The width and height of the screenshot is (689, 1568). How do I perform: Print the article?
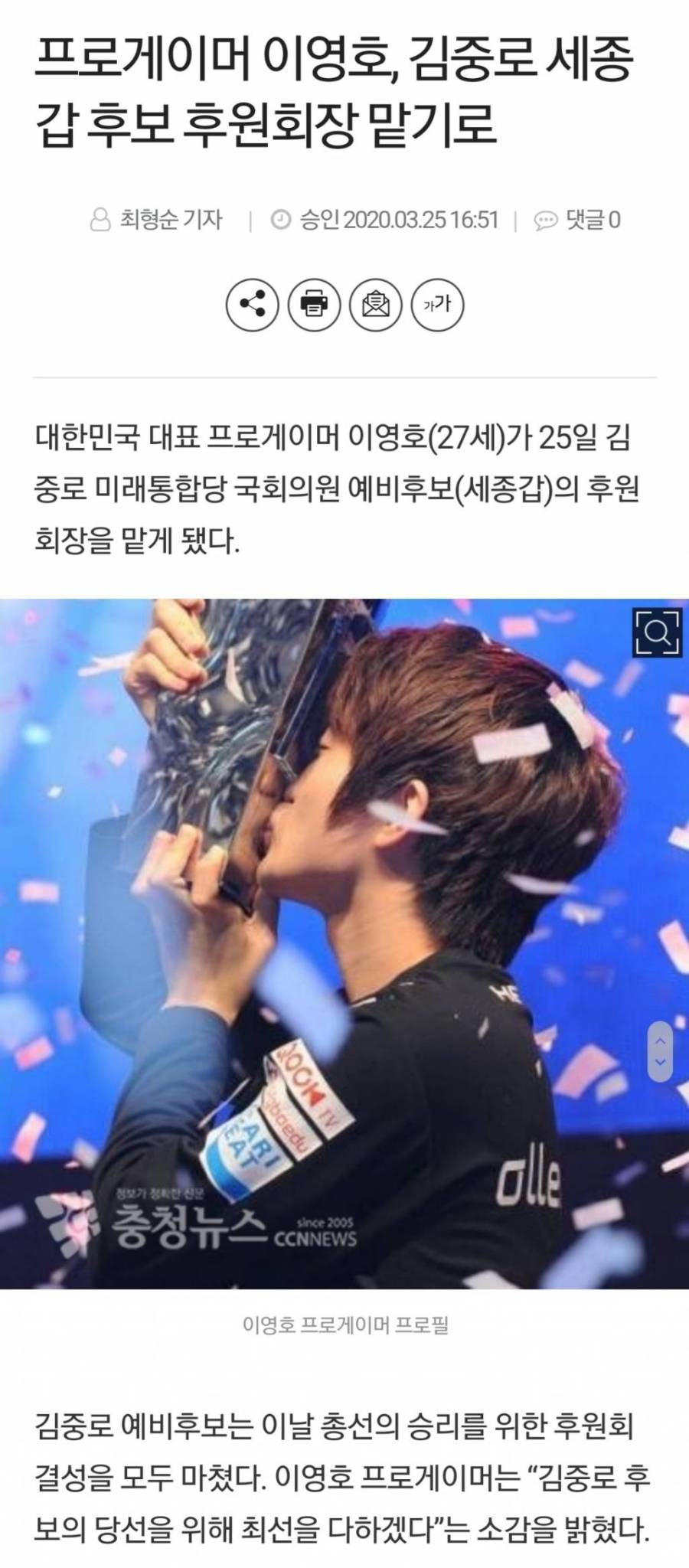[x=314, y=305]
